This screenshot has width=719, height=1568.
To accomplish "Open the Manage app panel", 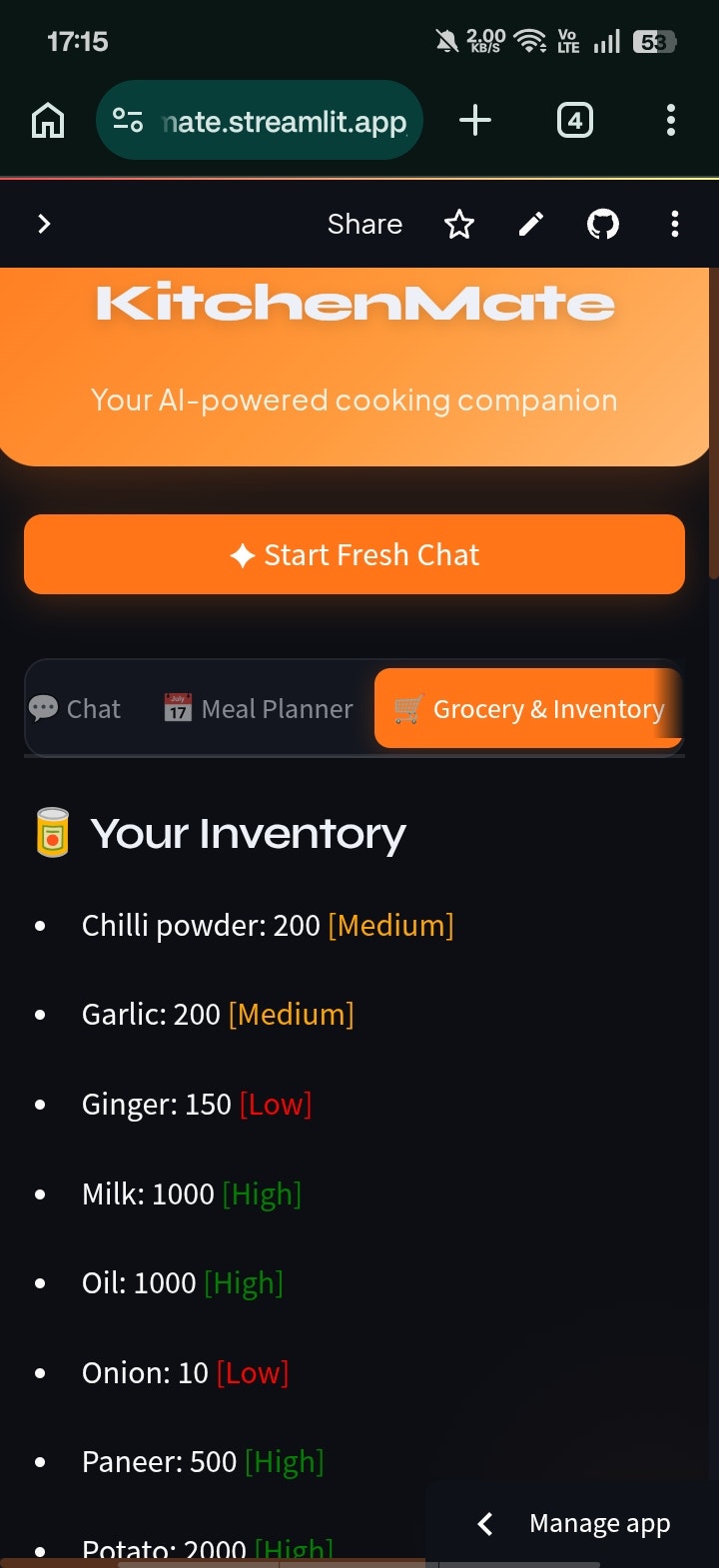I will click(579, 1524).
